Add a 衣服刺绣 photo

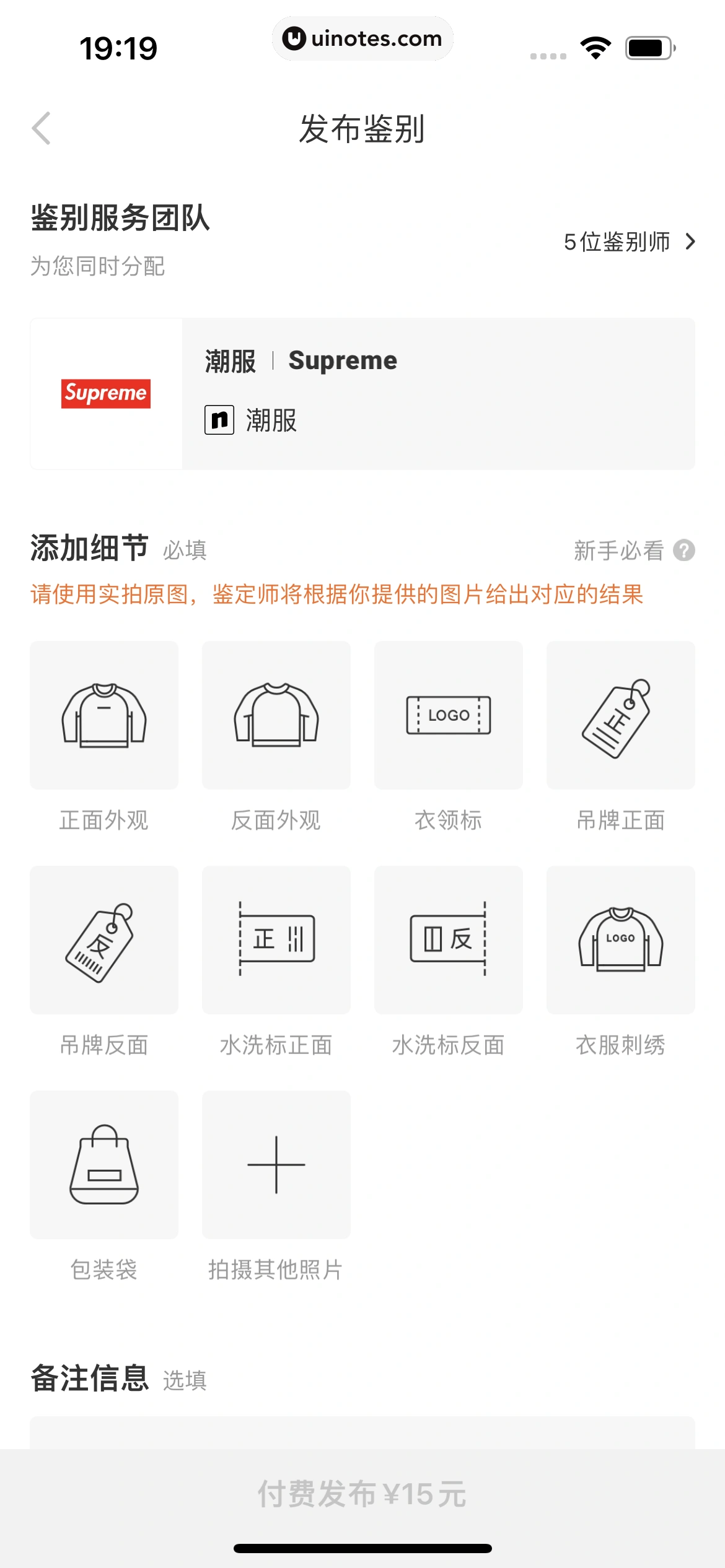click(x=620, y=940)
